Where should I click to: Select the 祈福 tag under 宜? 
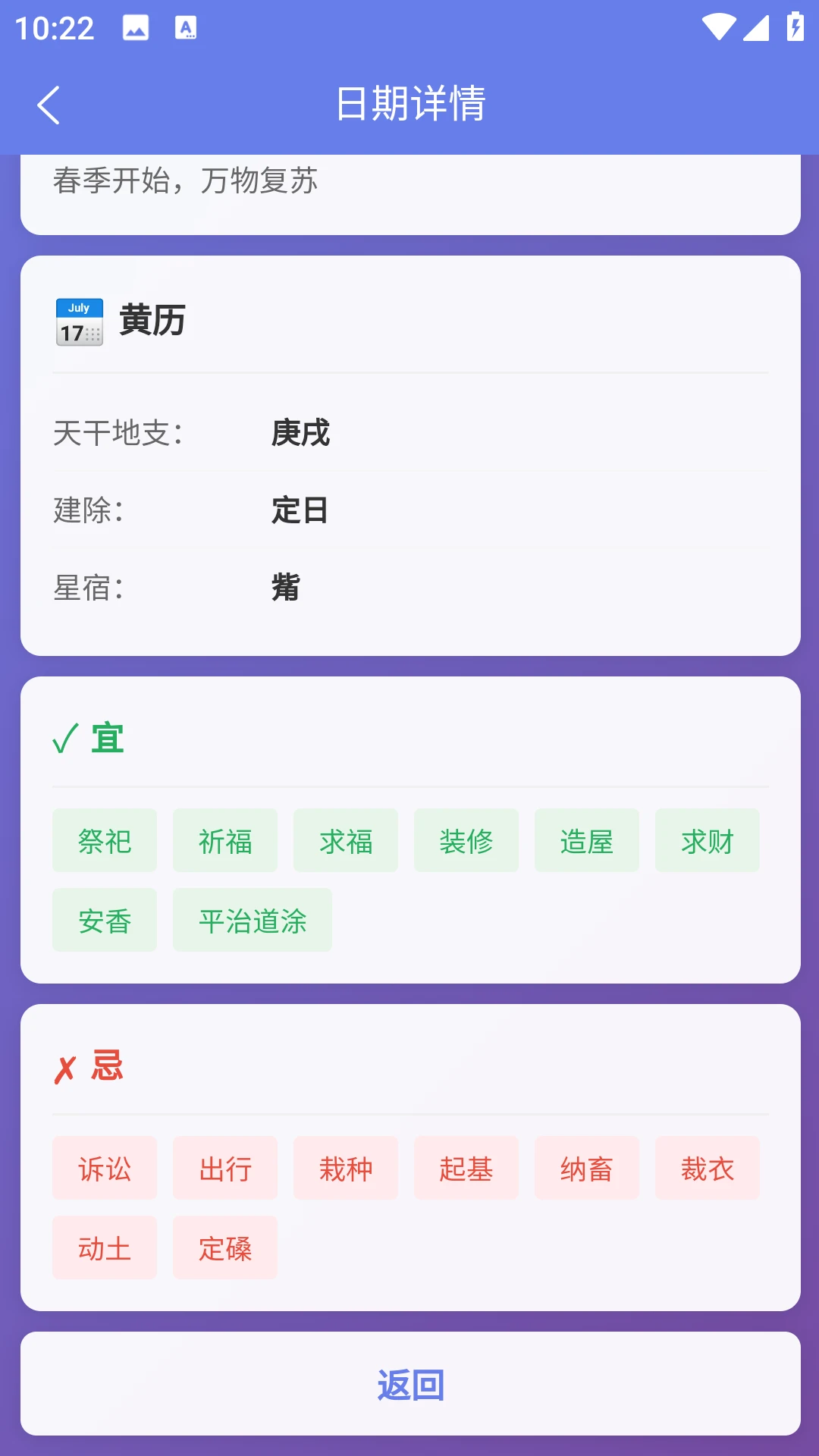click(224, 839)
